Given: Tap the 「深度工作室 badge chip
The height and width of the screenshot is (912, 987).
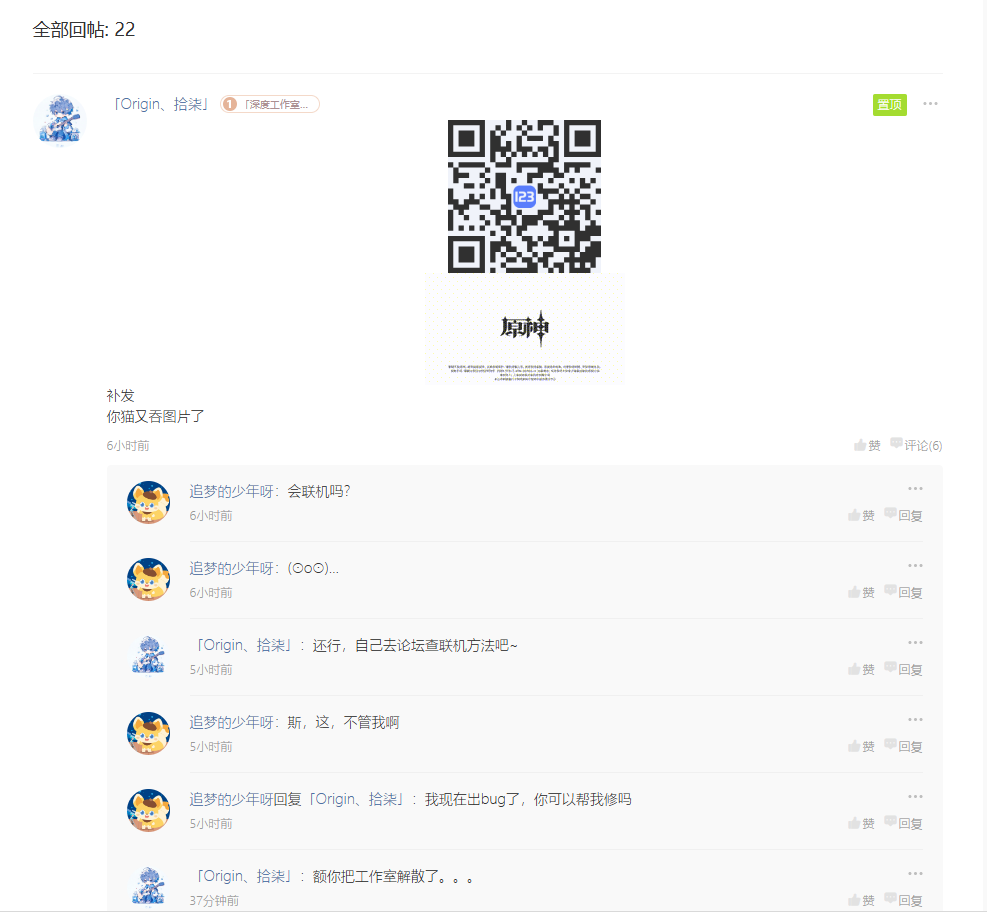Looking at the screenshot, I should 270,104.
